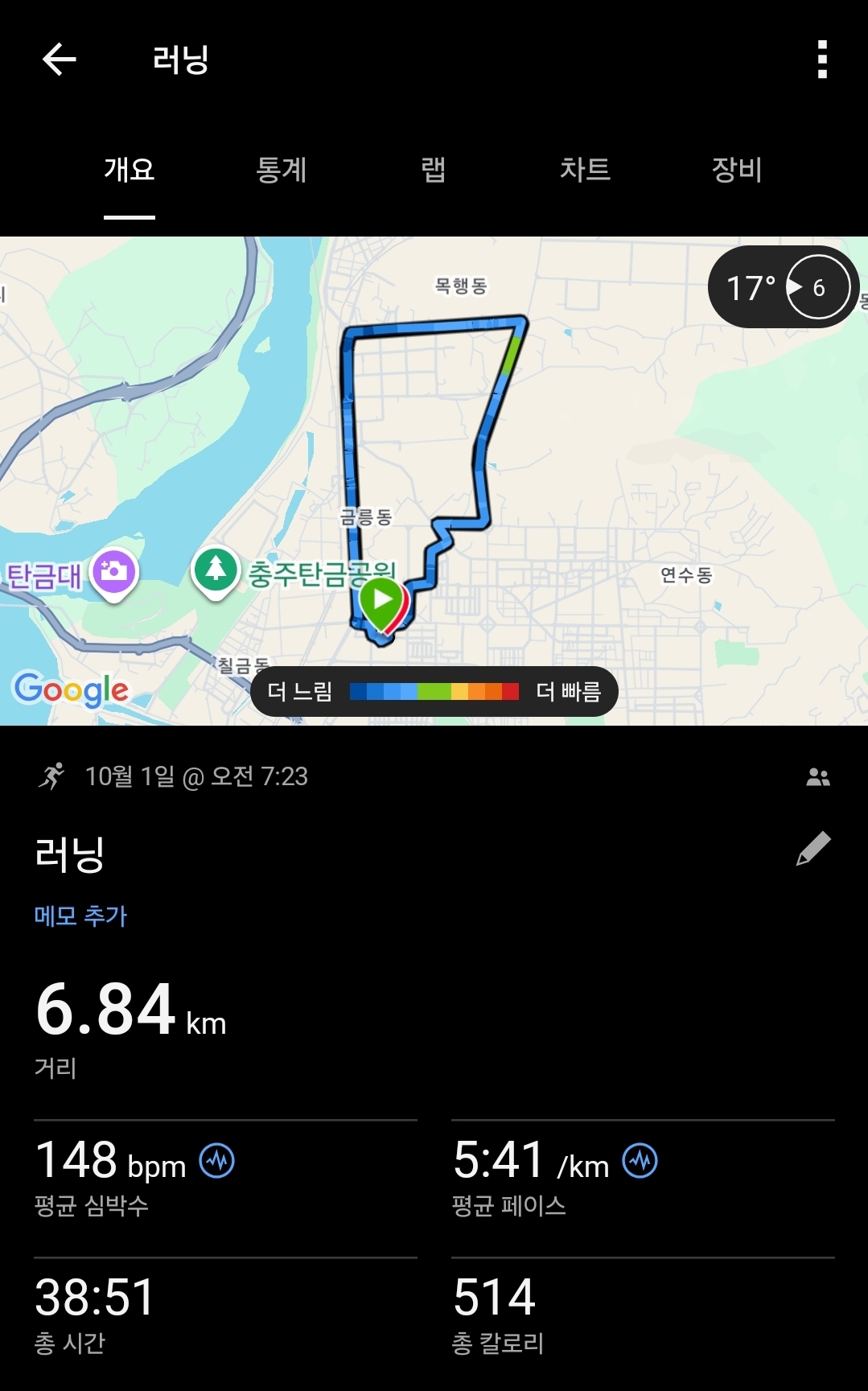Viewport: 868px width, 1391px height.
Task: Select the 장비 tab
Action: [736, 170]
